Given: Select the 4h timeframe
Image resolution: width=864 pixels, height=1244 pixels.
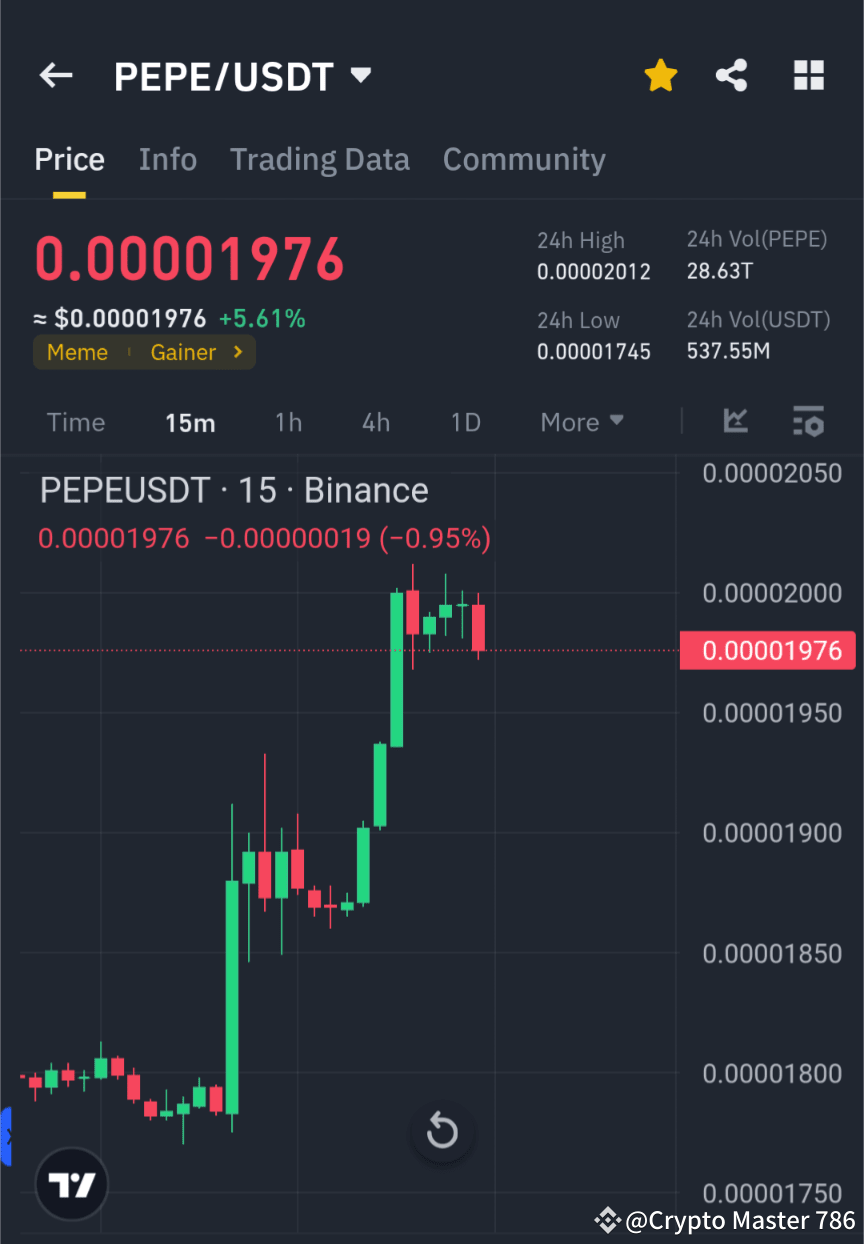Looking at the screenshot, I should point(375,422).
